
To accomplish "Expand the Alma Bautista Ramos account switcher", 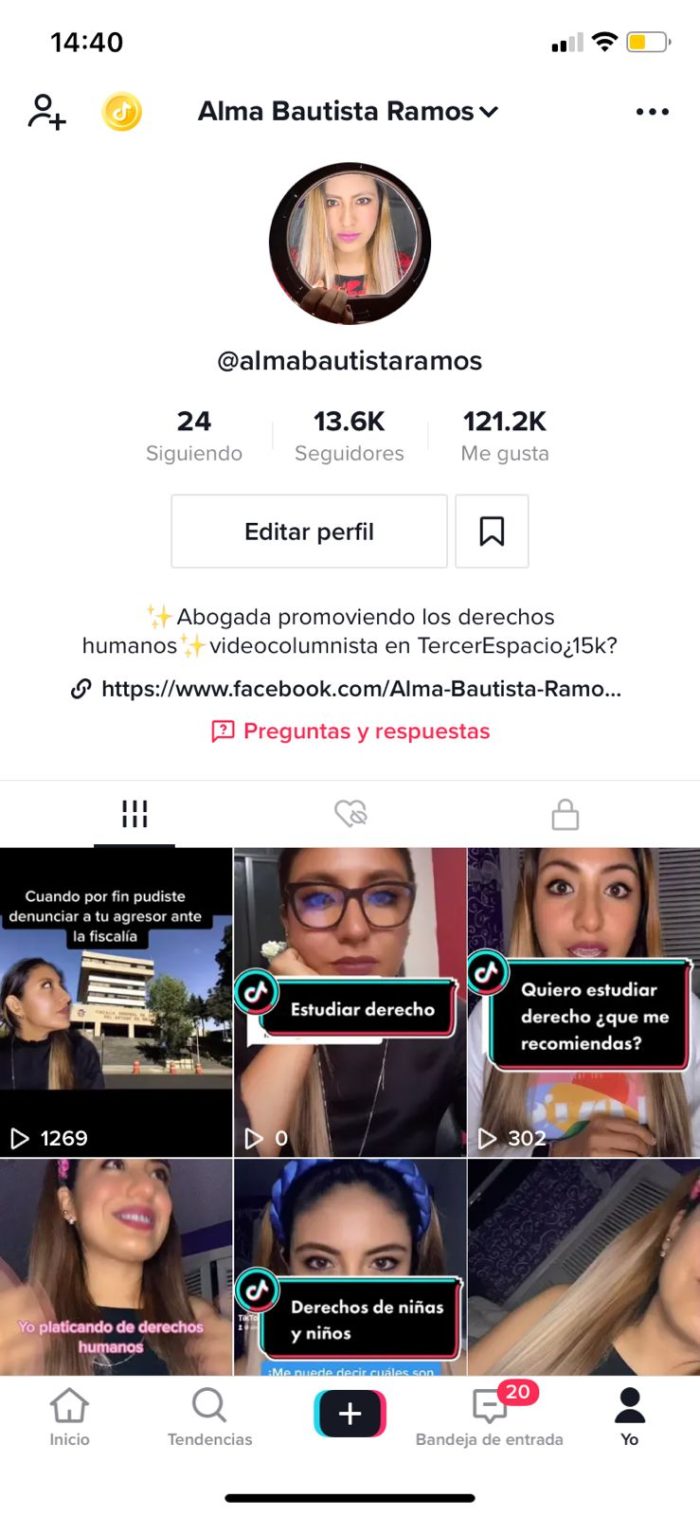I will [x=347, y=111].
